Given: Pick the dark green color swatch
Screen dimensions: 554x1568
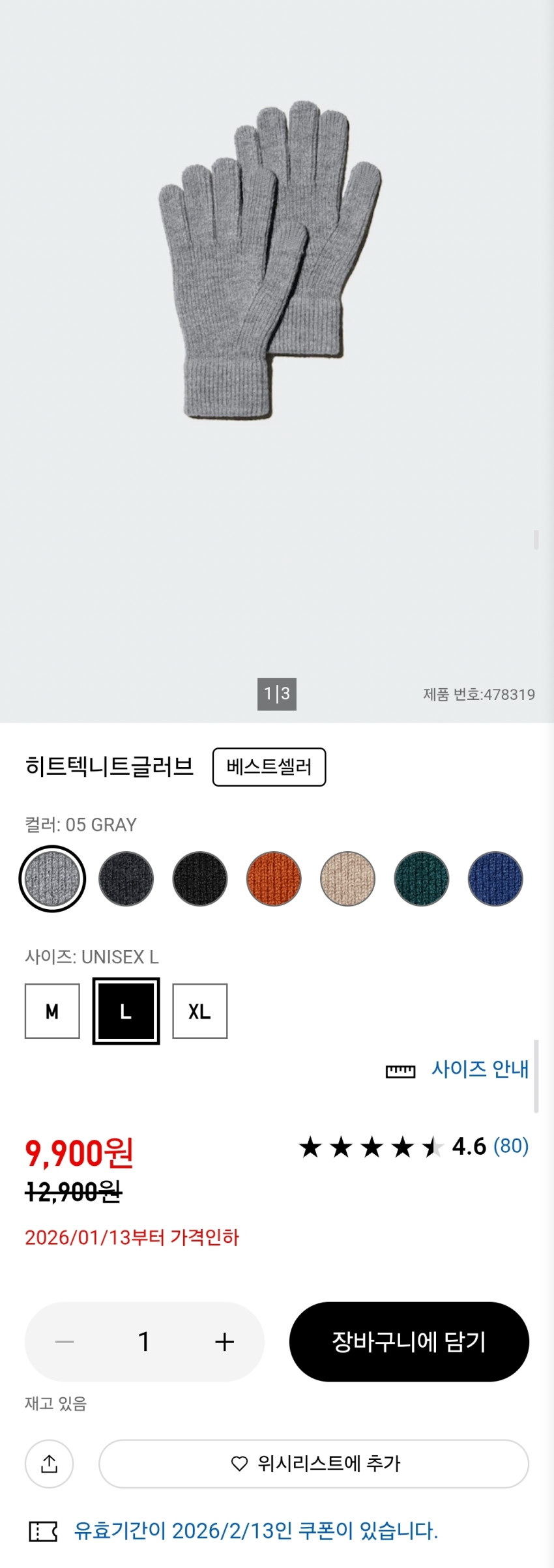Looking at the screenshot, I should (x=422, y=878).
